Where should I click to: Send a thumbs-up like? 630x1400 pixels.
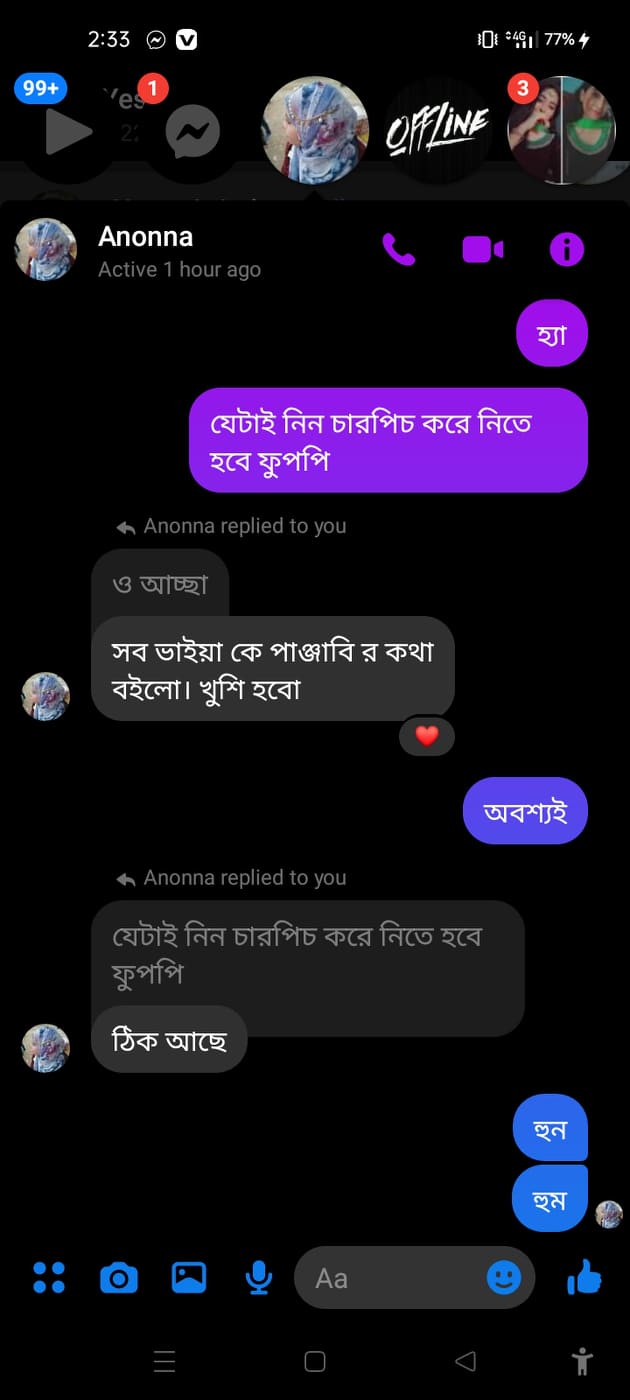pos(584,1277)
